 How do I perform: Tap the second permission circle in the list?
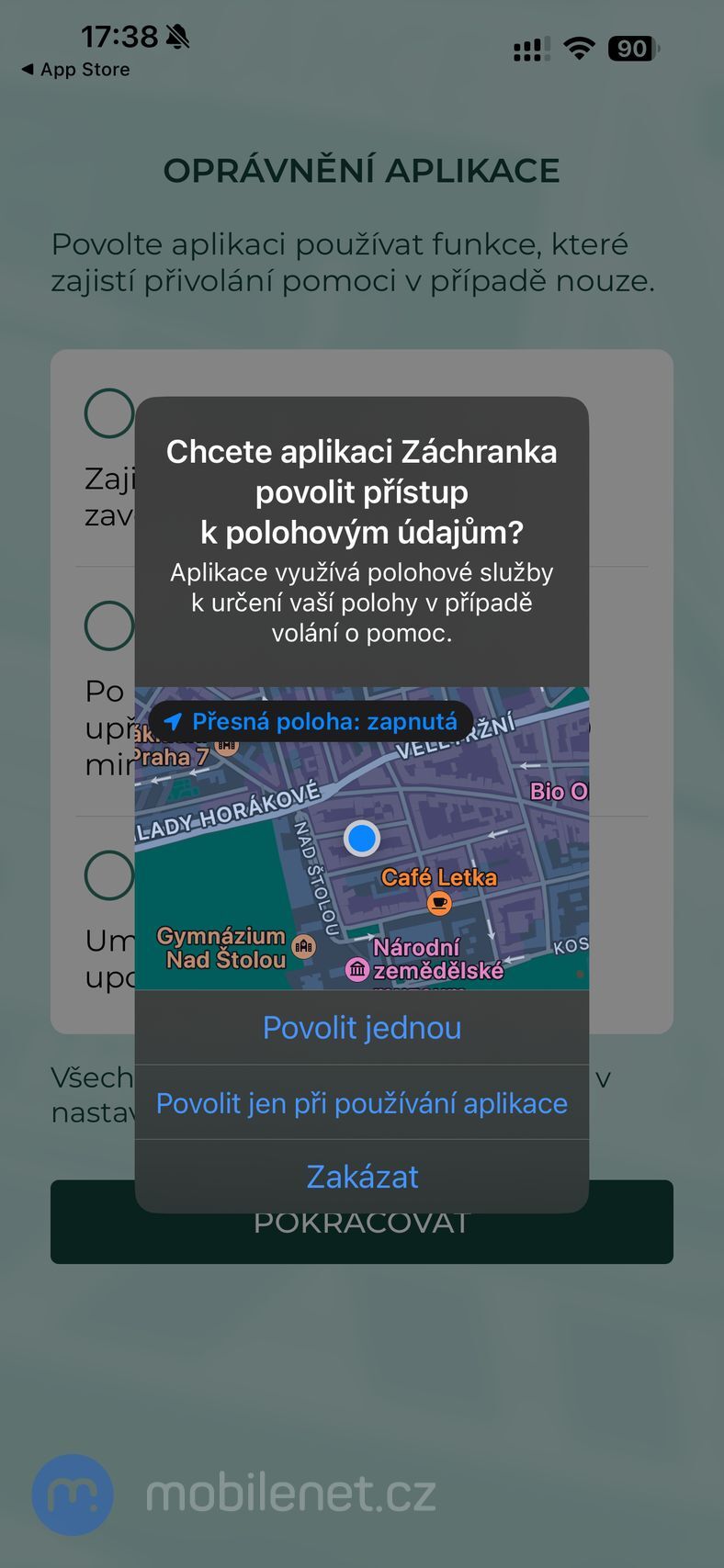click(108, 626)
